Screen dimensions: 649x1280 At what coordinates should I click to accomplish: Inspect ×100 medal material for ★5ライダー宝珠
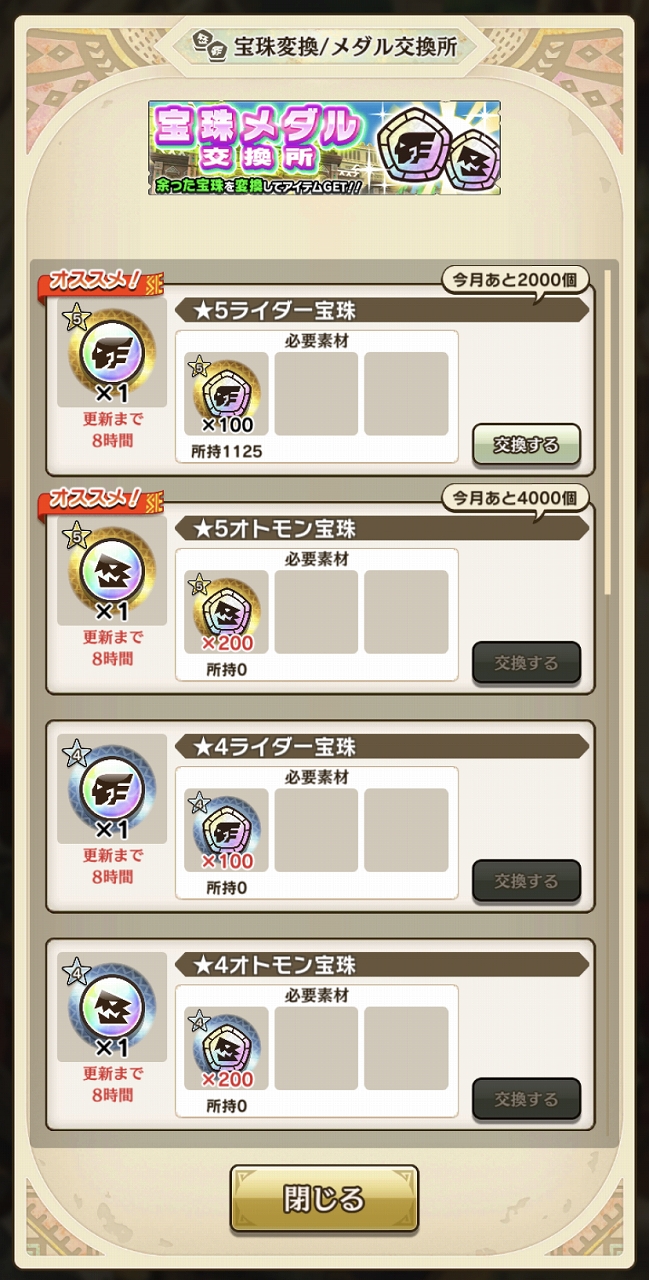pos(226,393)
